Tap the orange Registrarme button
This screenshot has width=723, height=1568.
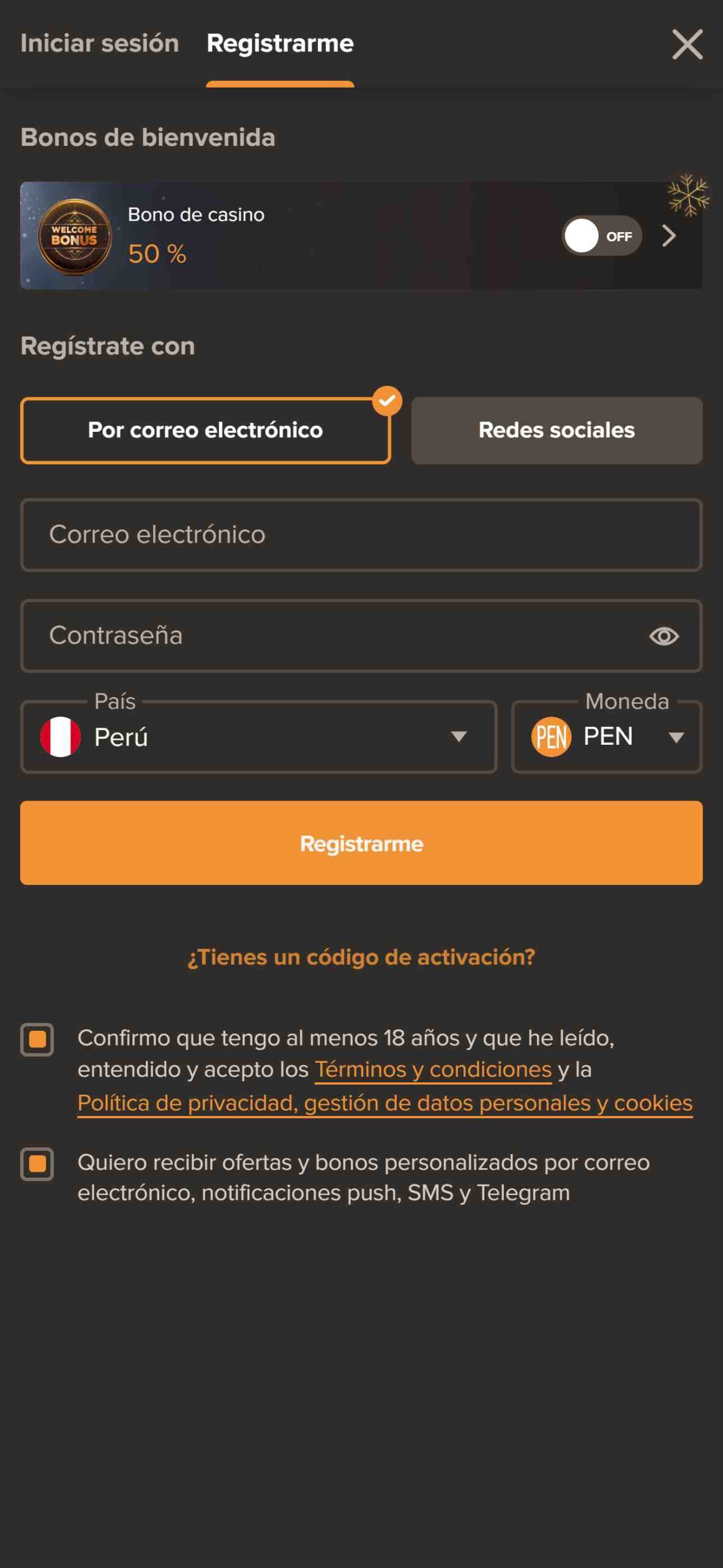361,843
